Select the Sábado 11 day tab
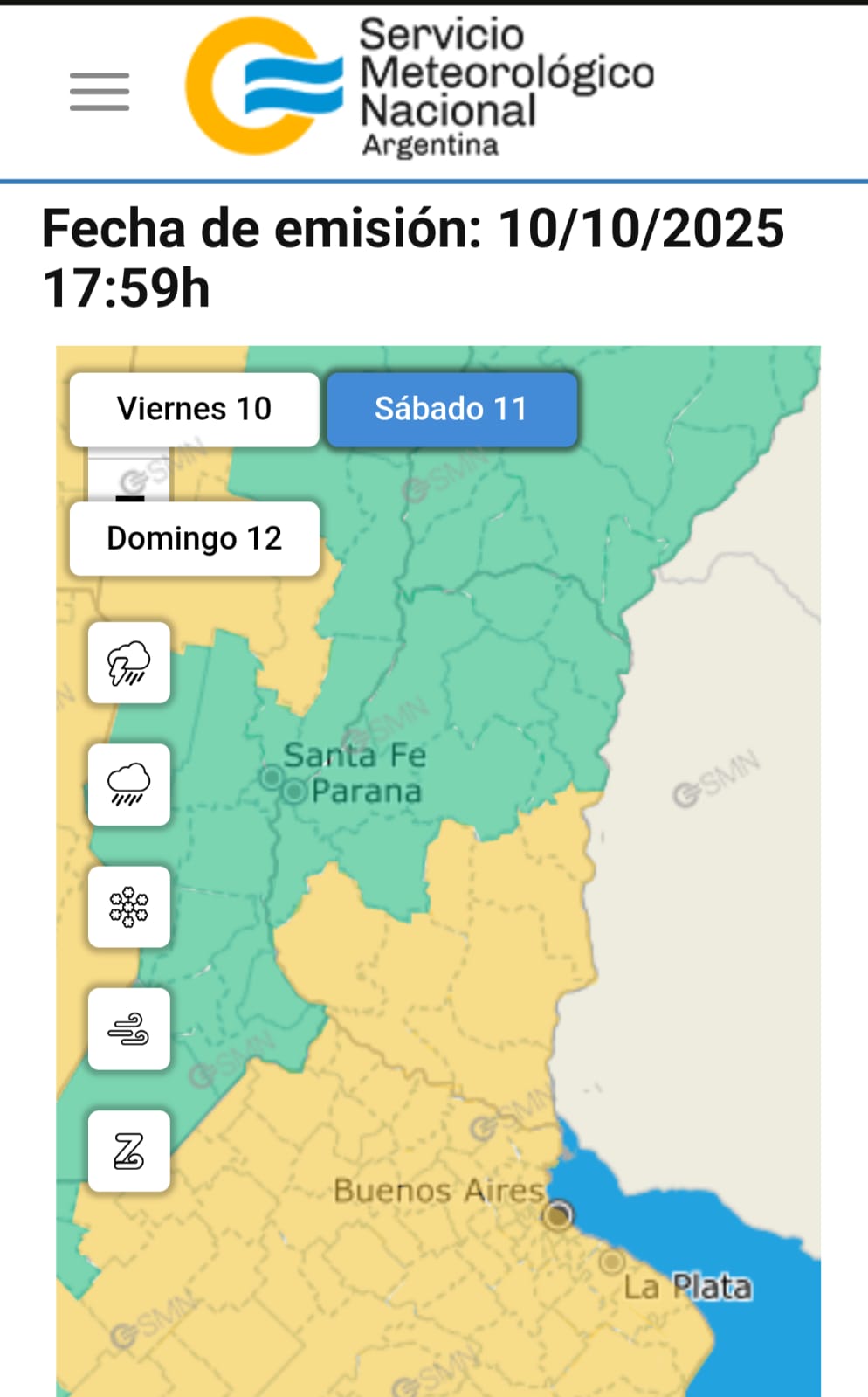868x1397 pixels. [451, 409]
